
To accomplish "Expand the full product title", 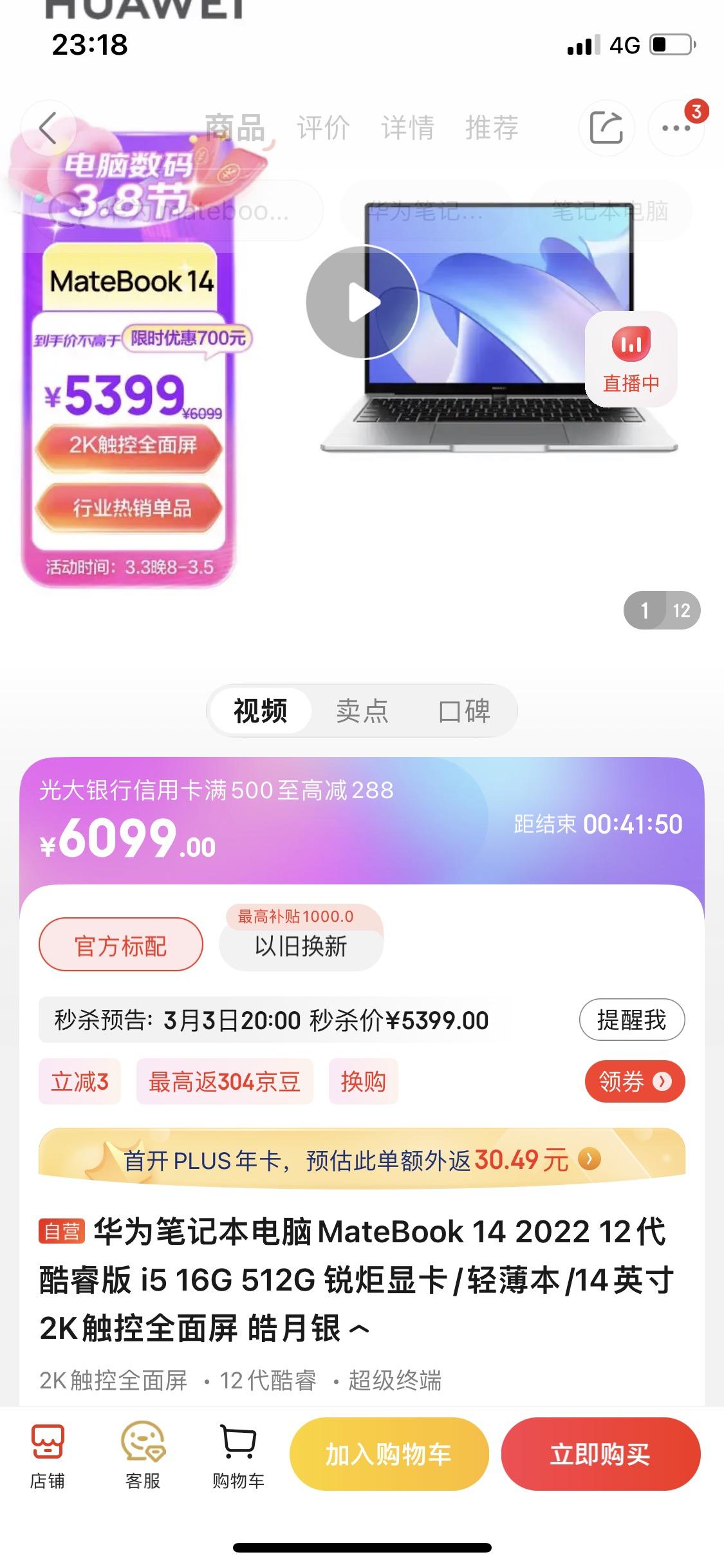I will point(359,1328).
